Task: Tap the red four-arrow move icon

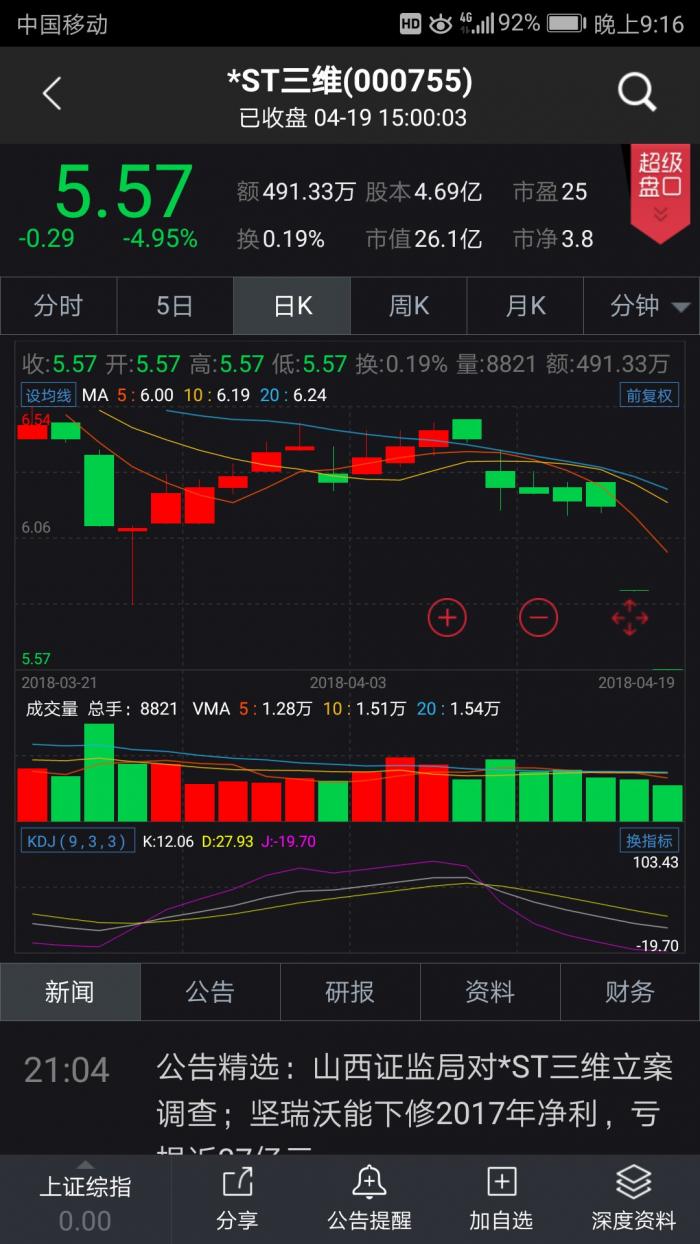Action: point(629,618)
